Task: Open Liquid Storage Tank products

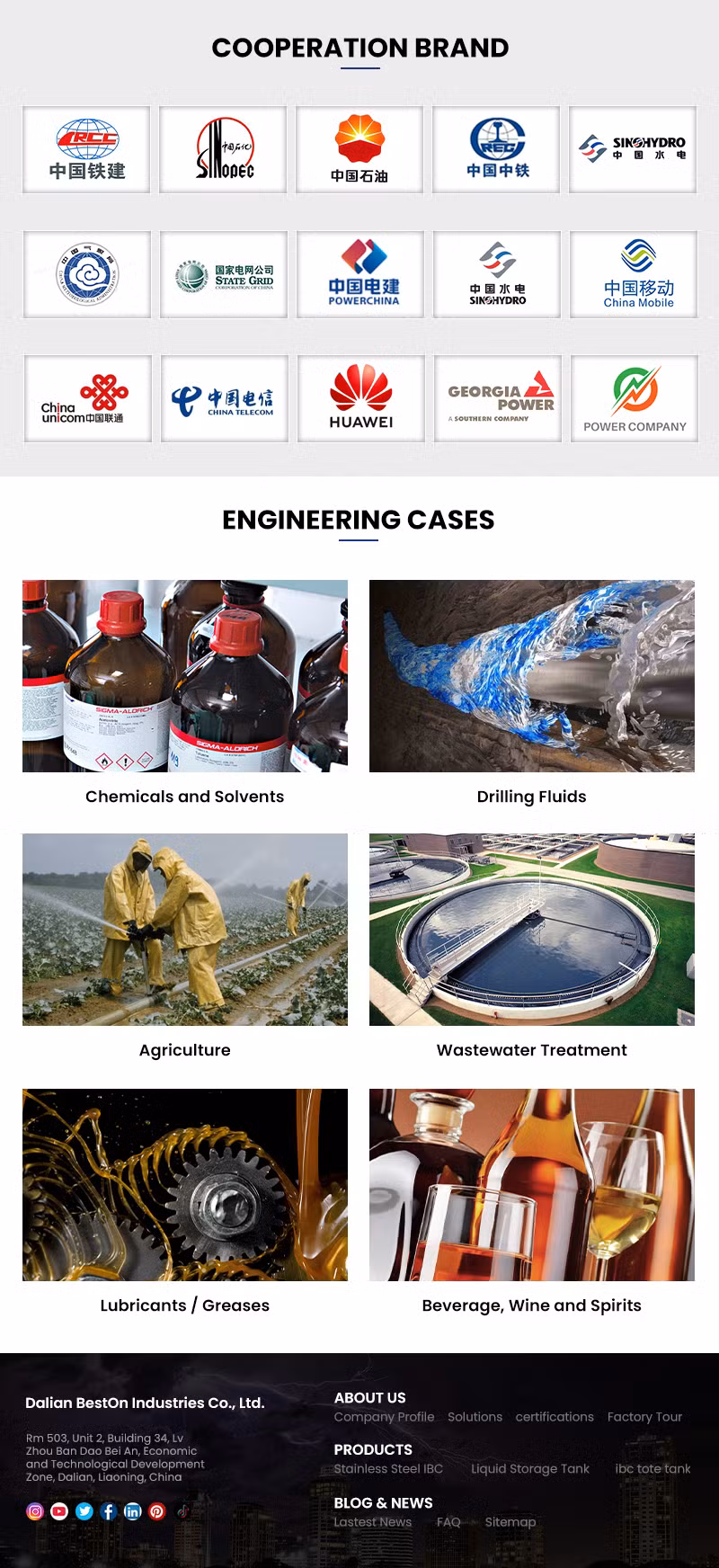Action: (530, 1469)
